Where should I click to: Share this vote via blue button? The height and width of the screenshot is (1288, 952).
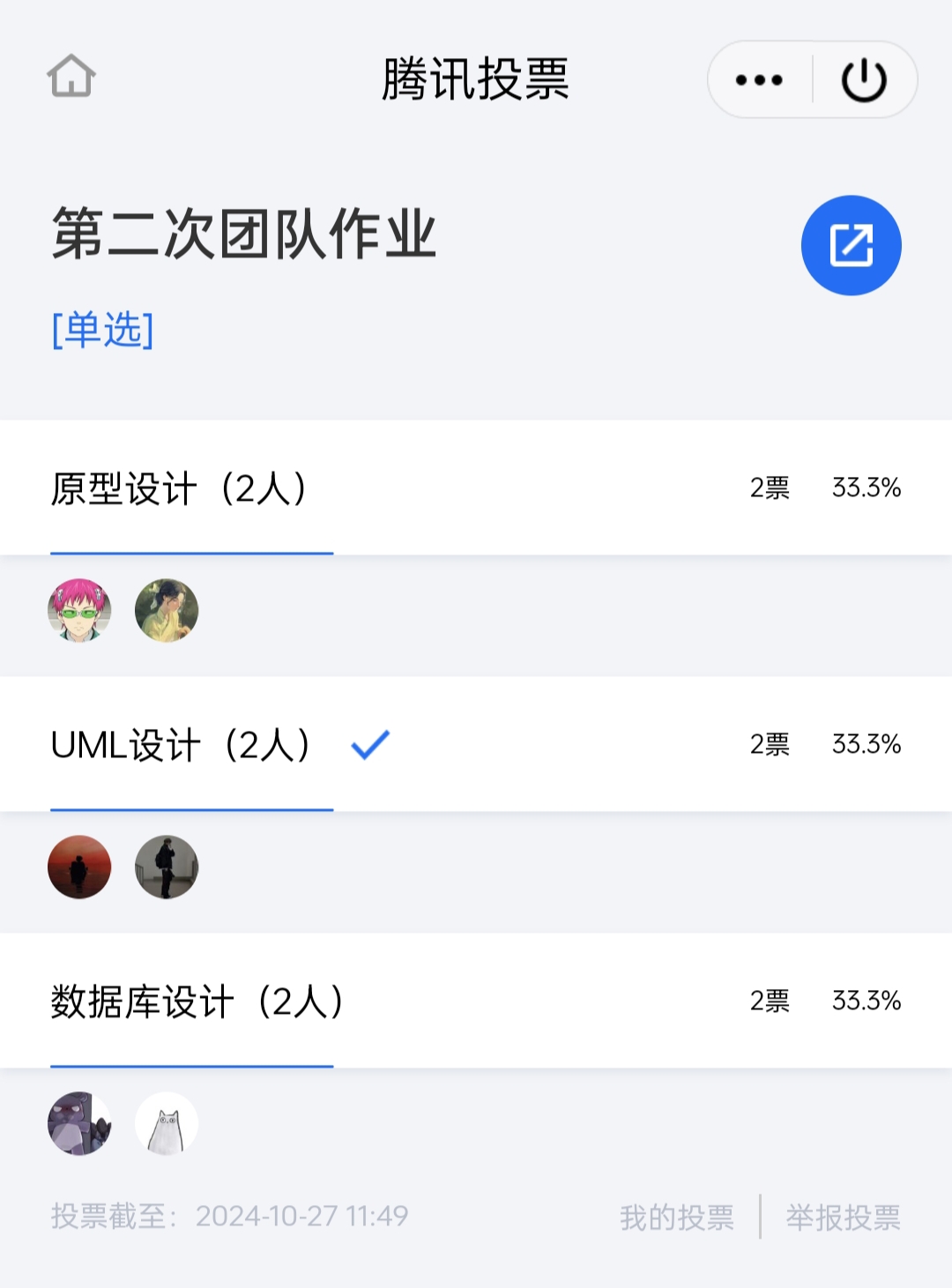pos(851,245)
